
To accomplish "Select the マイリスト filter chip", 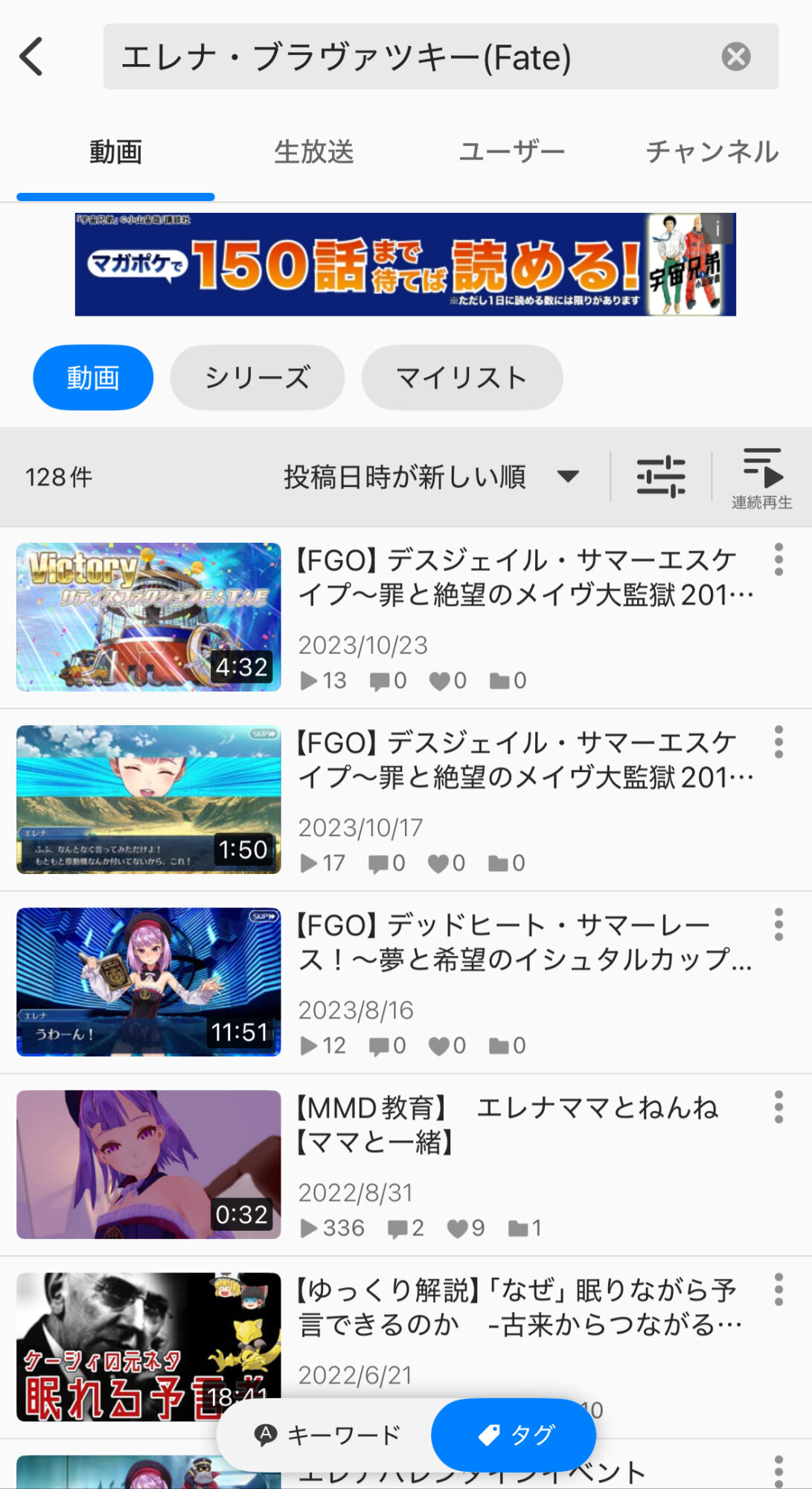I will pyautogui.click(x=461, y=377).
